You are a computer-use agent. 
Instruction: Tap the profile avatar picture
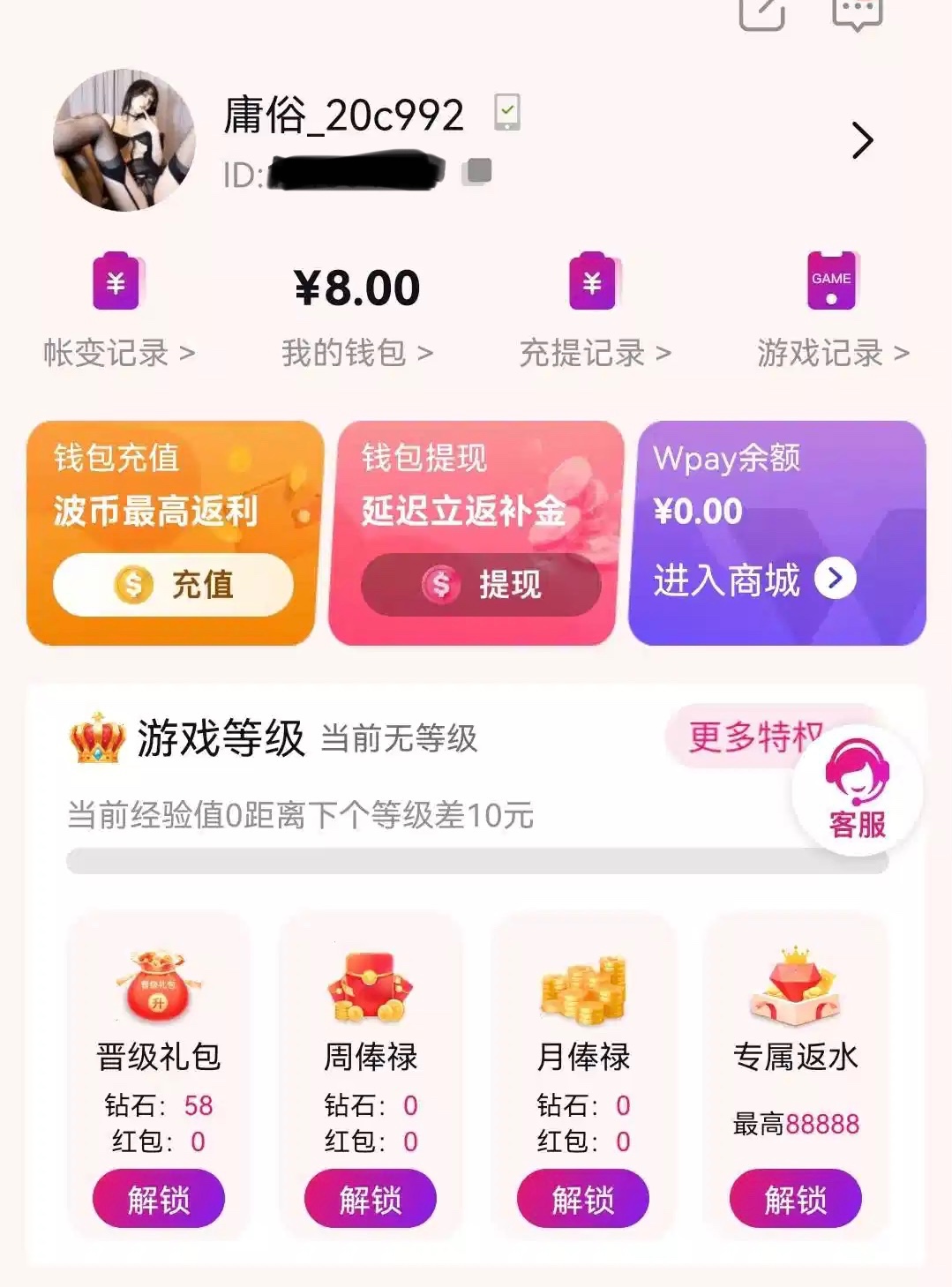(x=124, y=140)
